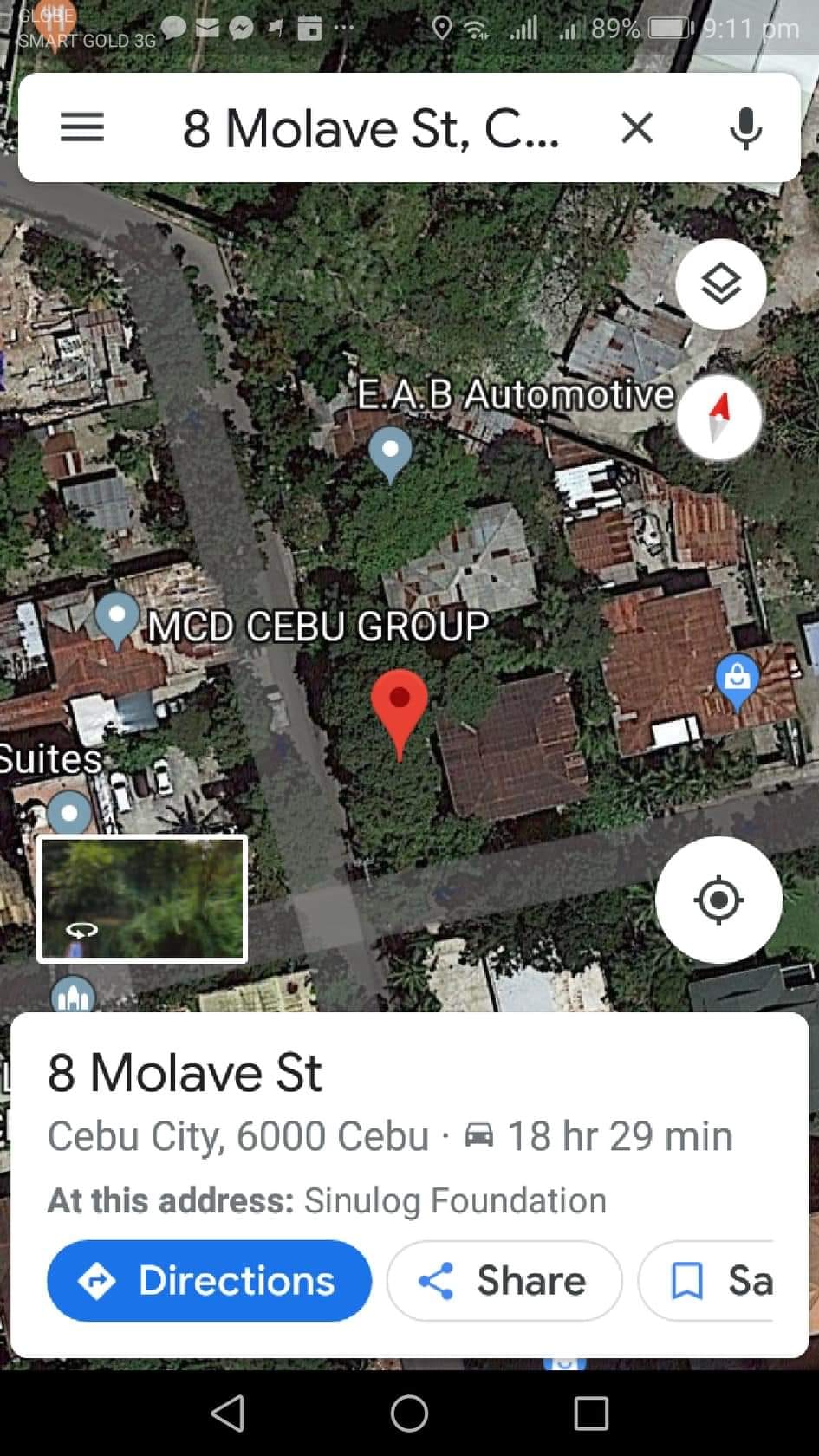
Task: Get Directions to 8 Molave St
Action: pyautogui.click(x=209, y=1281)
